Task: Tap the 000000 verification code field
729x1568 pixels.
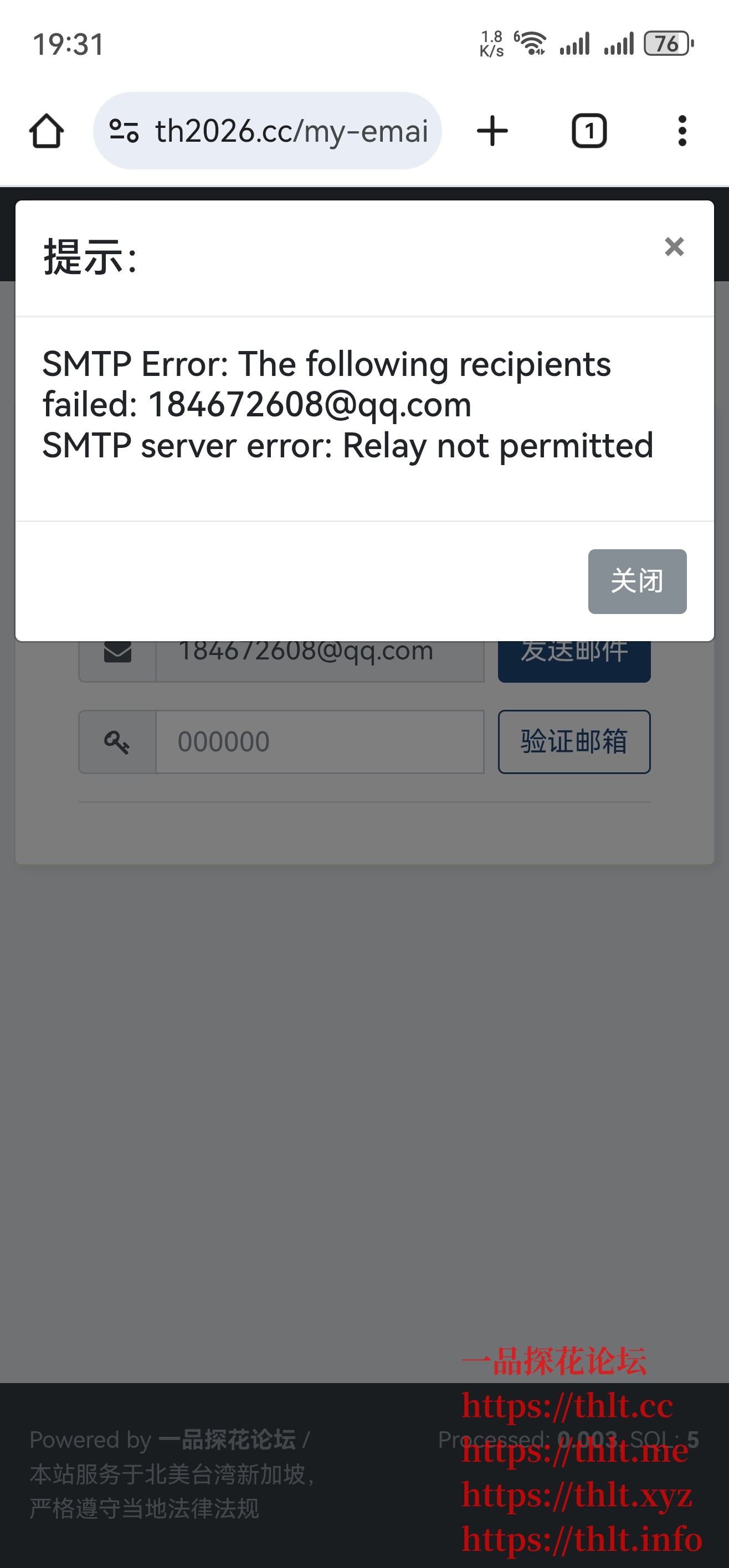Action: click(317, 741)
